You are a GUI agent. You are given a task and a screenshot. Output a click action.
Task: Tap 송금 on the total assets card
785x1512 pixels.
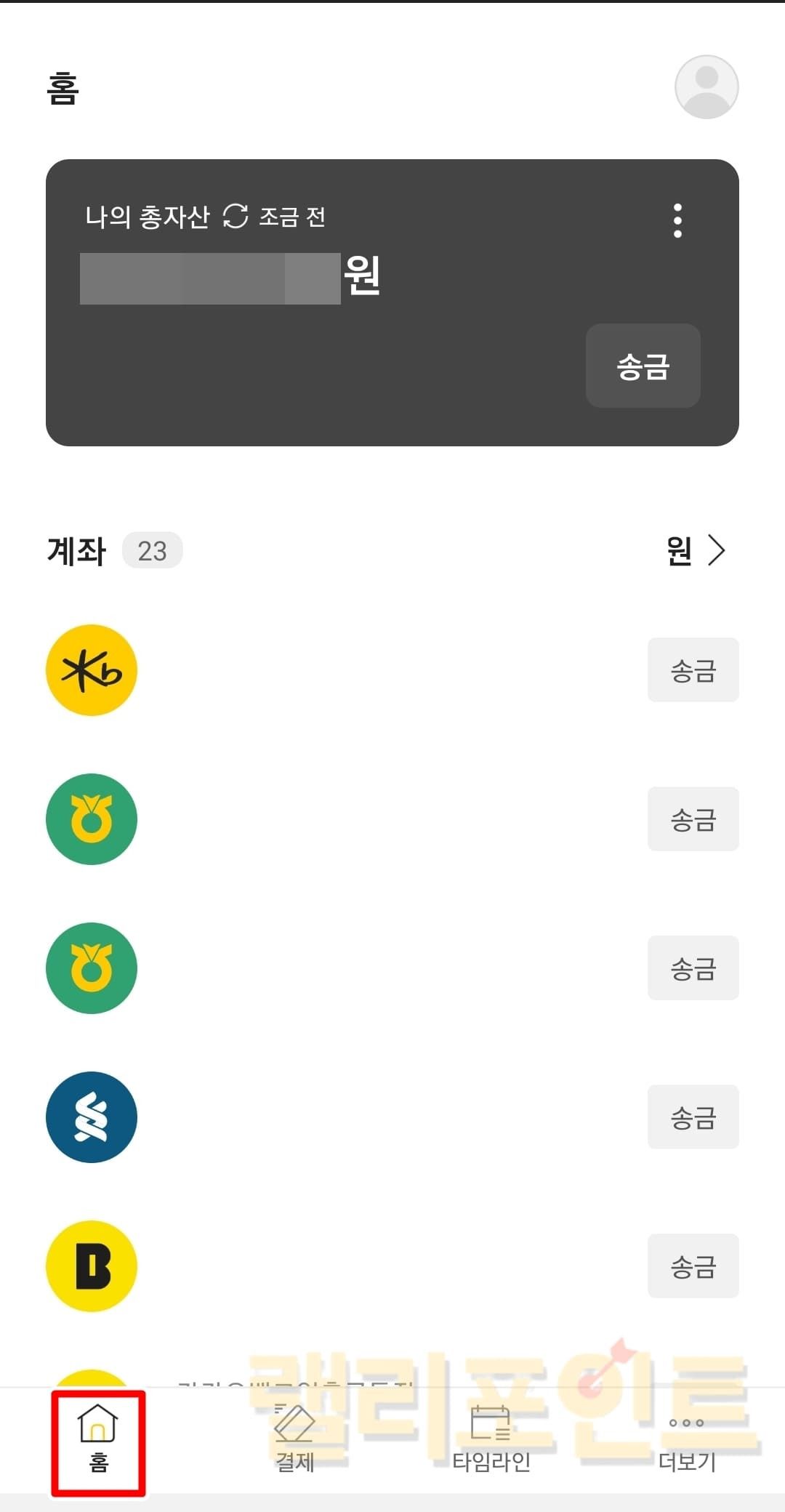coord(643,366)
